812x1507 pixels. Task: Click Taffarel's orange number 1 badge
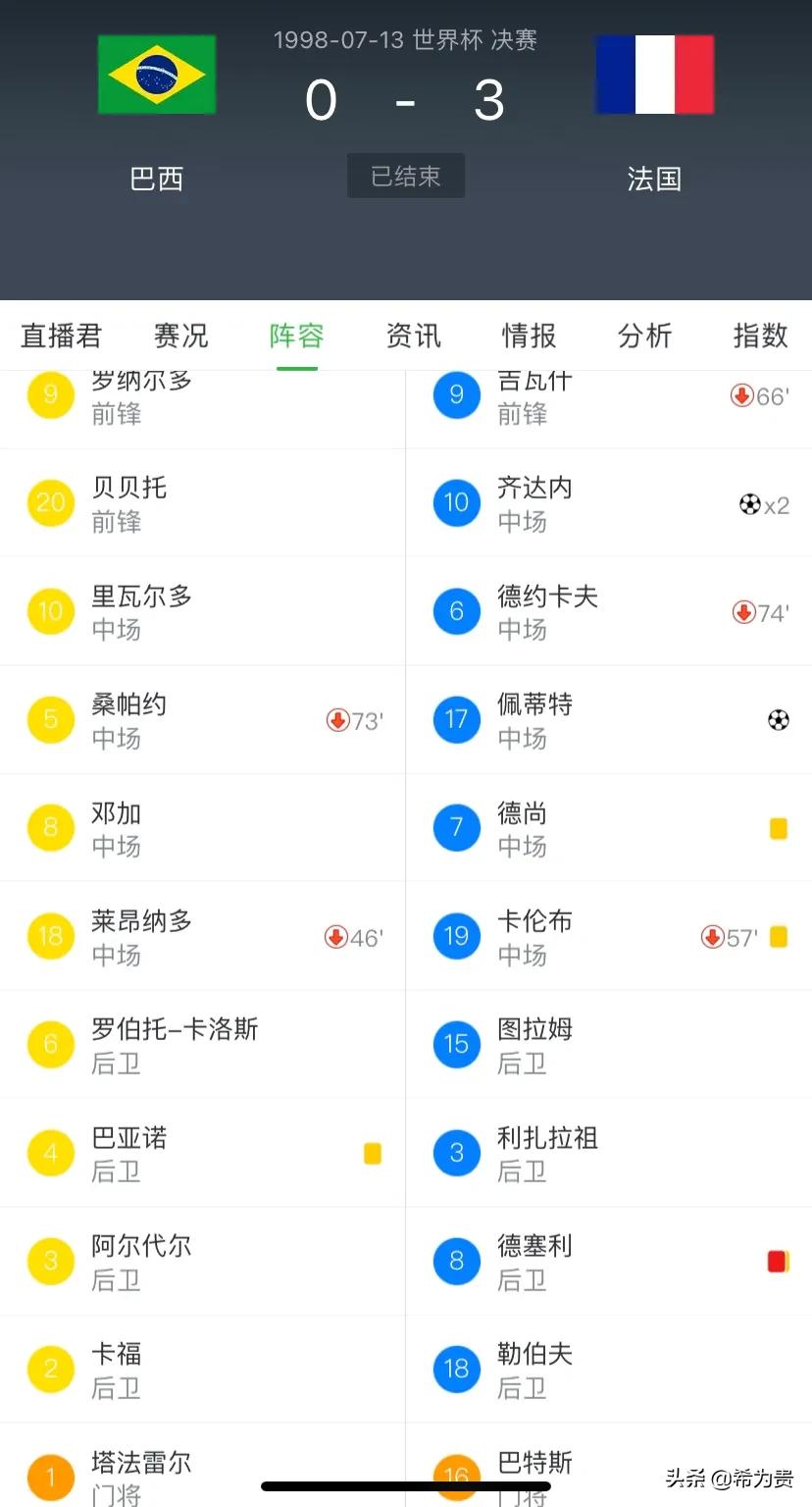pos(50,1475)
